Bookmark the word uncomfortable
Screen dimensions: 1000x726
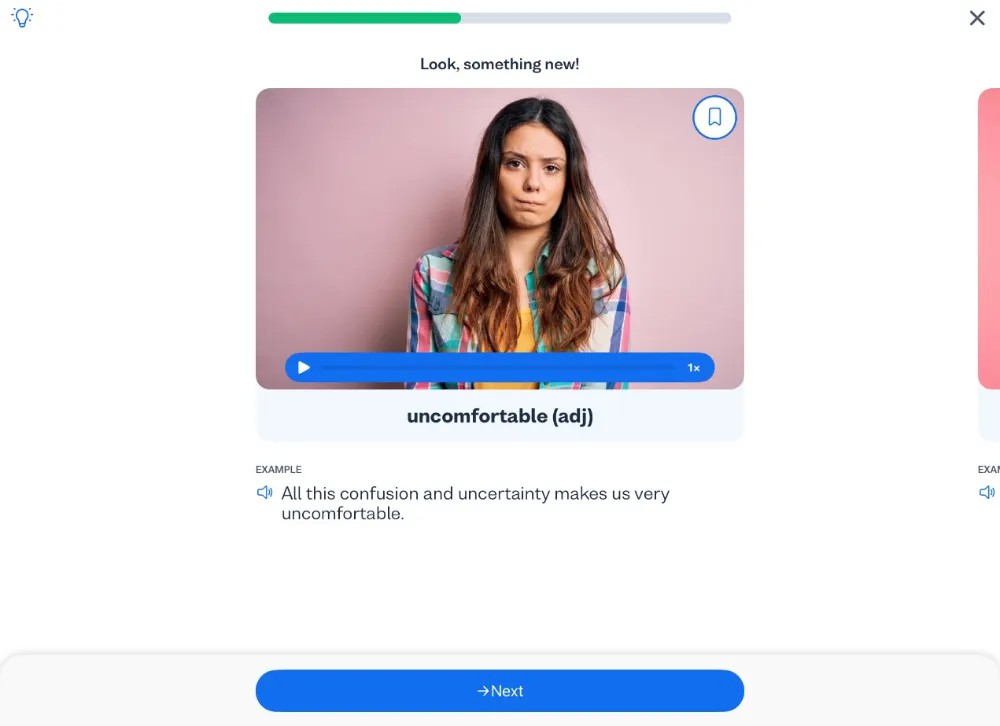coord(714,117)
